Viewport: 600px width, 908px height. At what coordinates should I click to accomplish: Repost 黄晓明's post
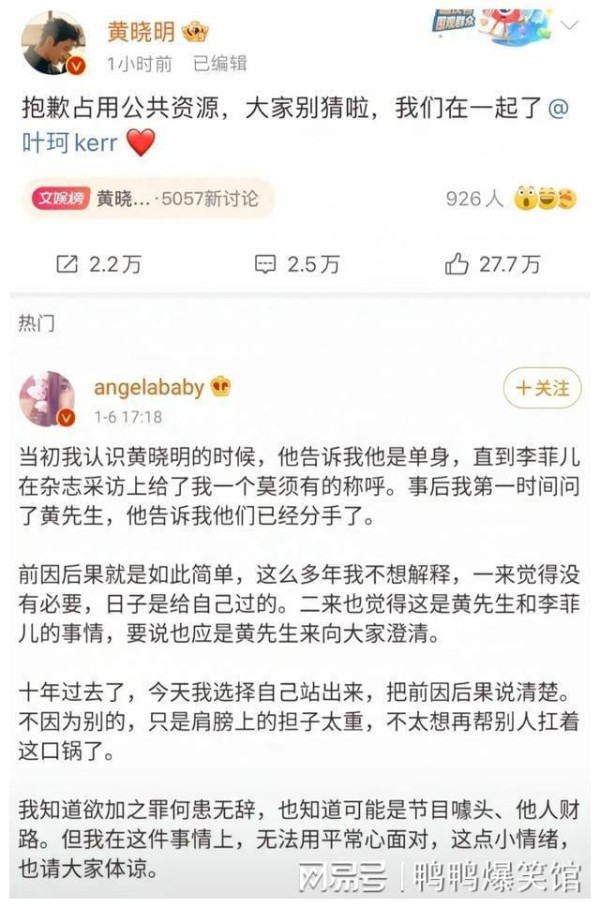(98, 264)
